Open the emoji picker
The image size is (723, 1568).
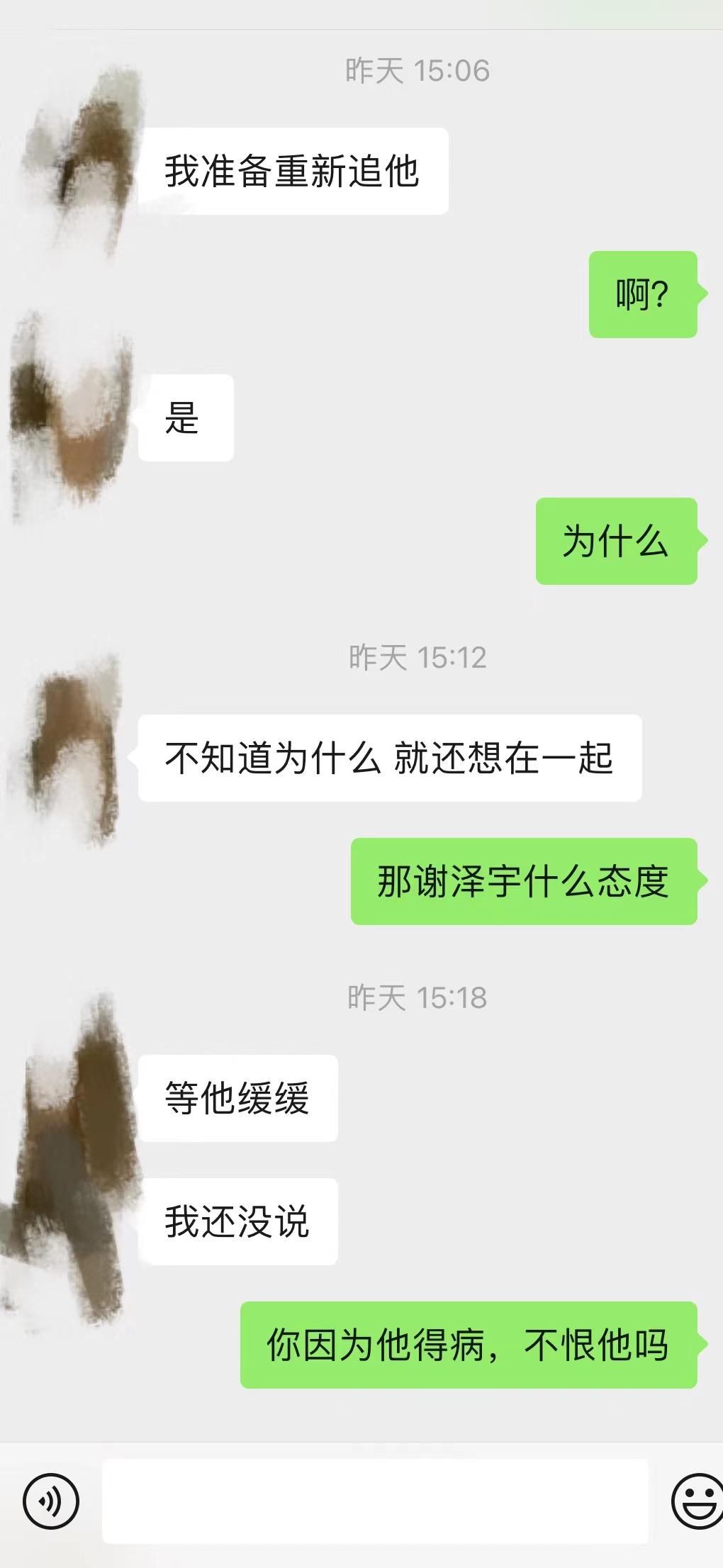pyautogui.click(x=697, y=1500)
